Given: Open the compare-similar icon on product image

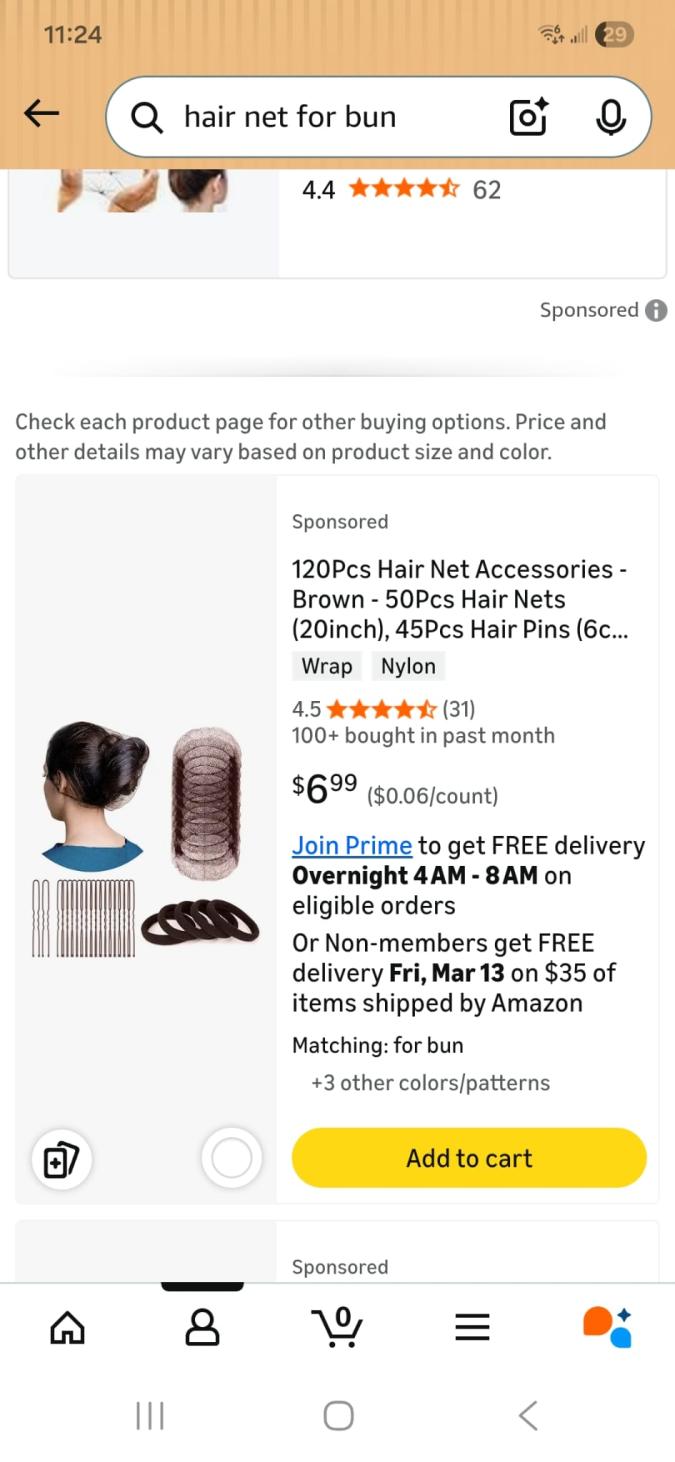Looking at the screenshot, I should pos(61,1160).
